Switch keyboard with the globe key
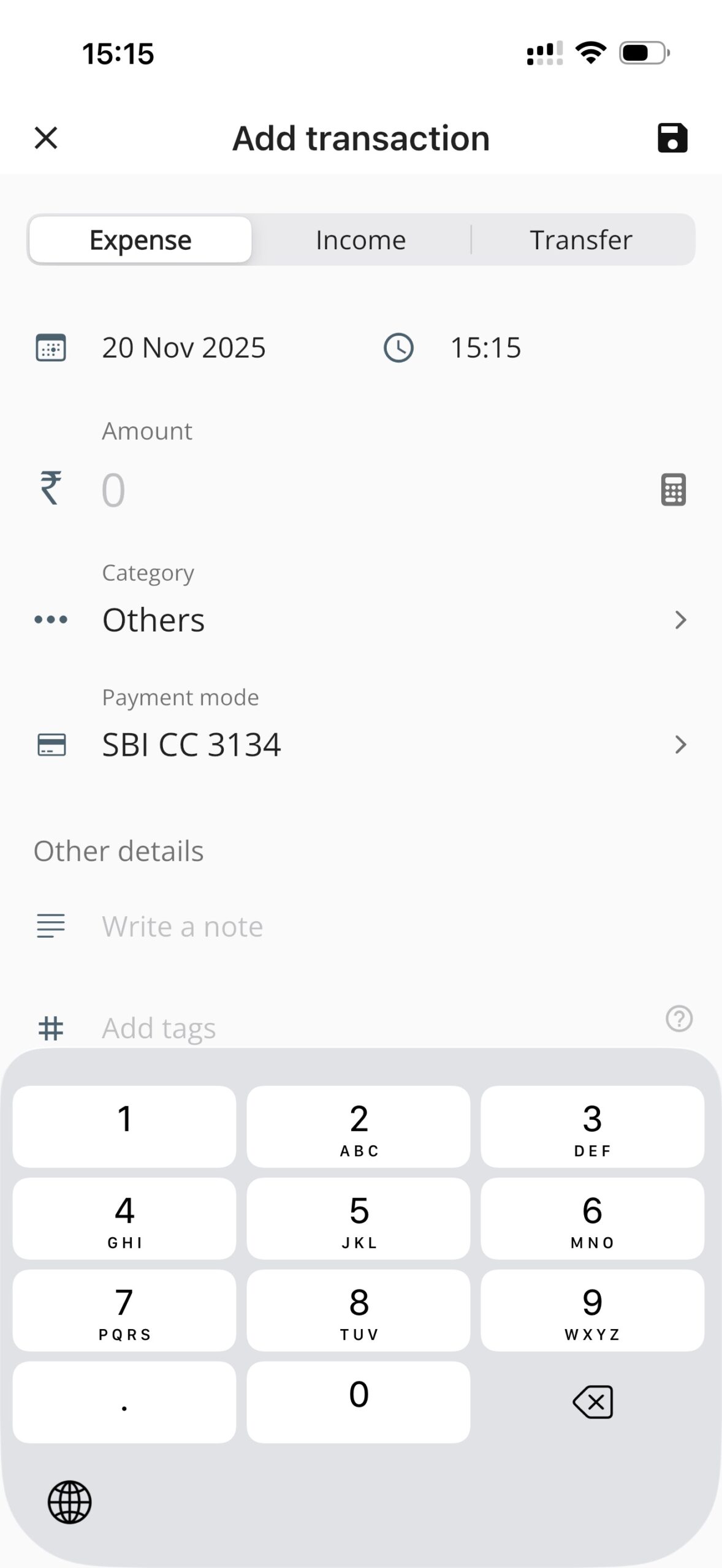Screen dimensions: 722x1568 [70, 1502]
